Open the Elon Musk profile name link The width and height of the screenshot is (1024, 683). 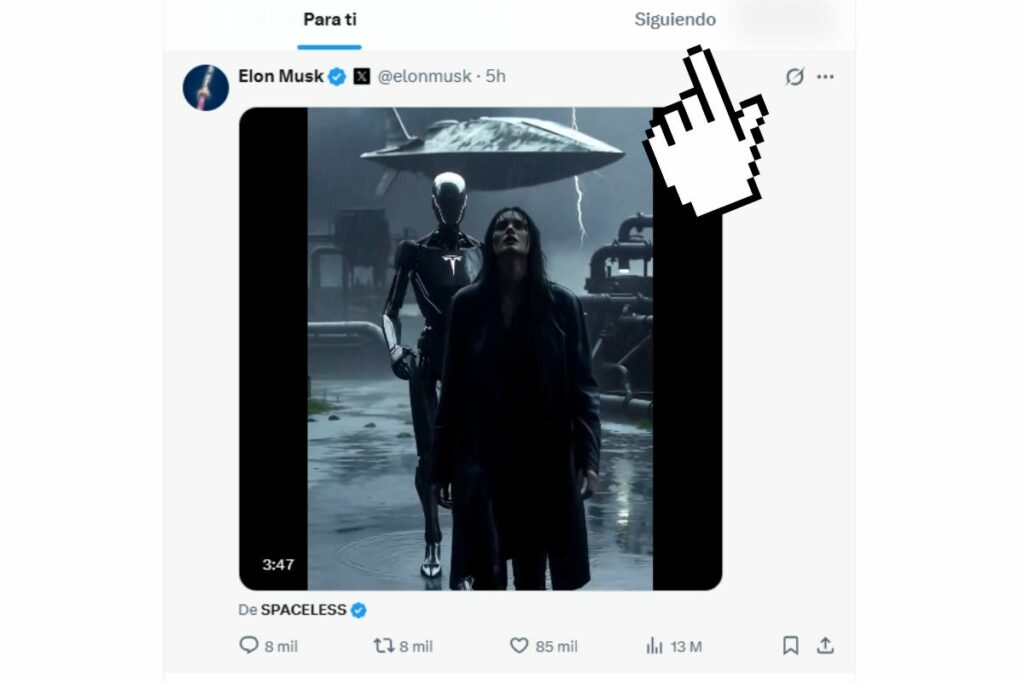(x=280, y=76)
